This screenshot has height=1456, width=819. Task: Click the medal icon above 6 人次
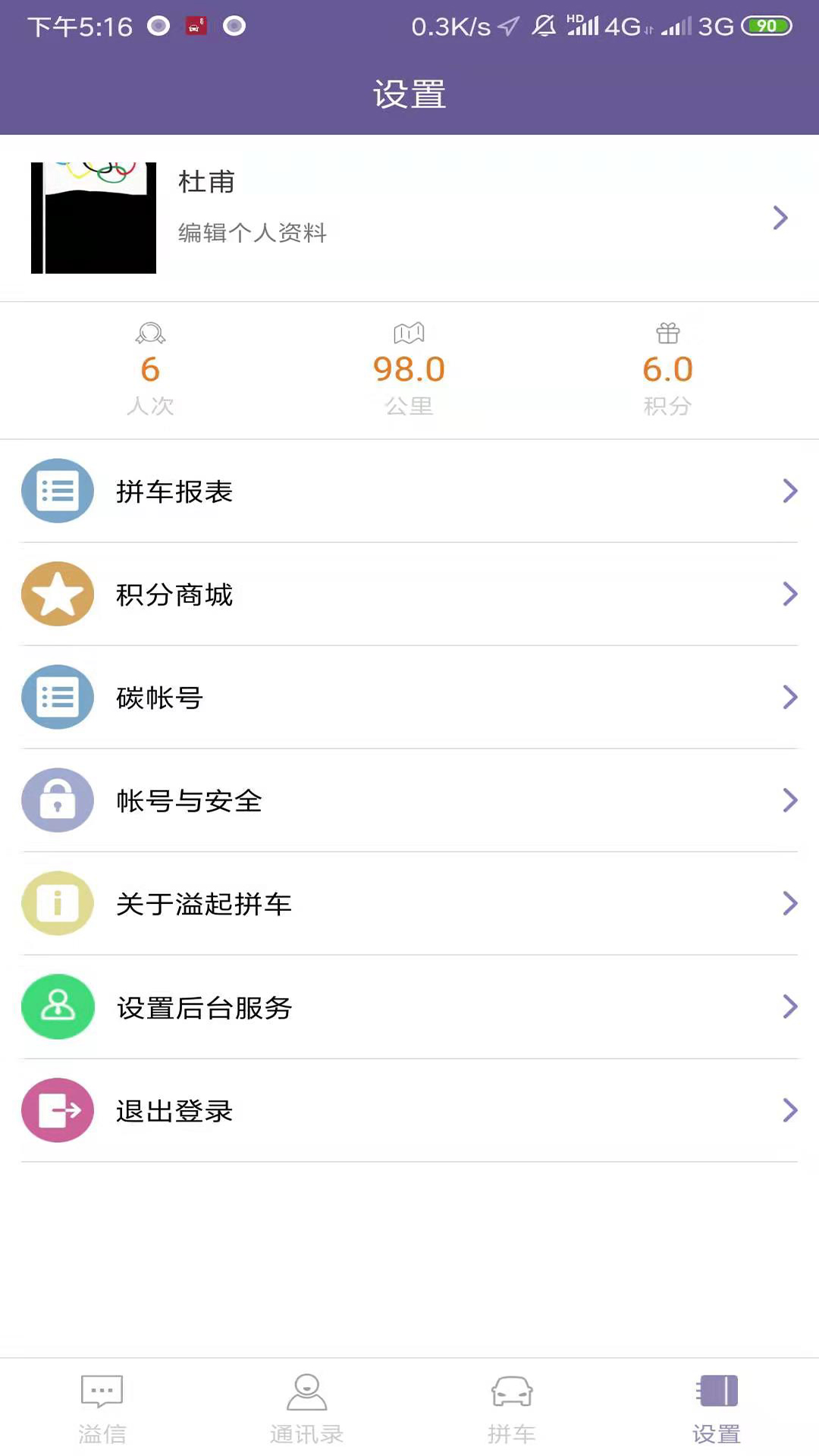coord(150,332)
